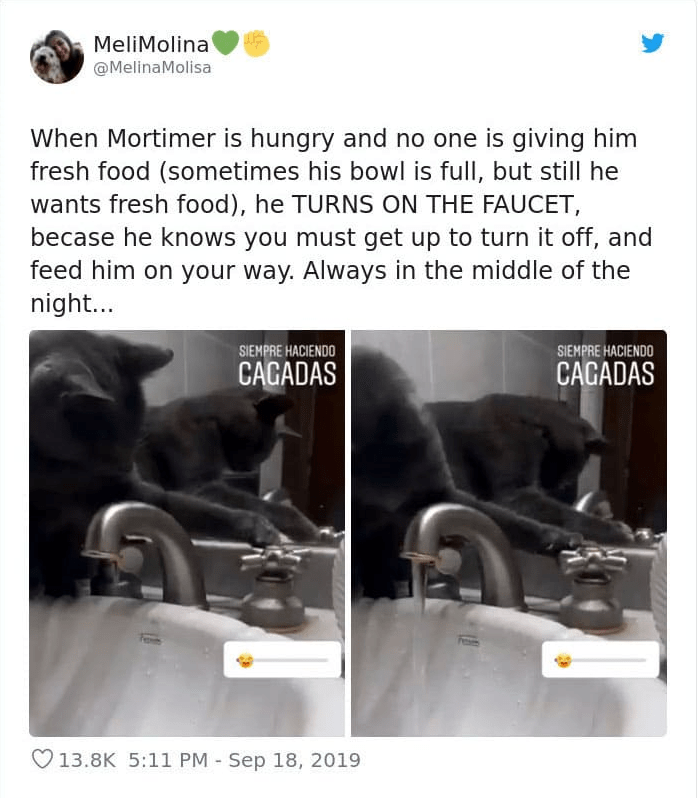Like the tweet with the heart icon
The width and height of the screenshot is (698, 798).
(x=42, y=759)
